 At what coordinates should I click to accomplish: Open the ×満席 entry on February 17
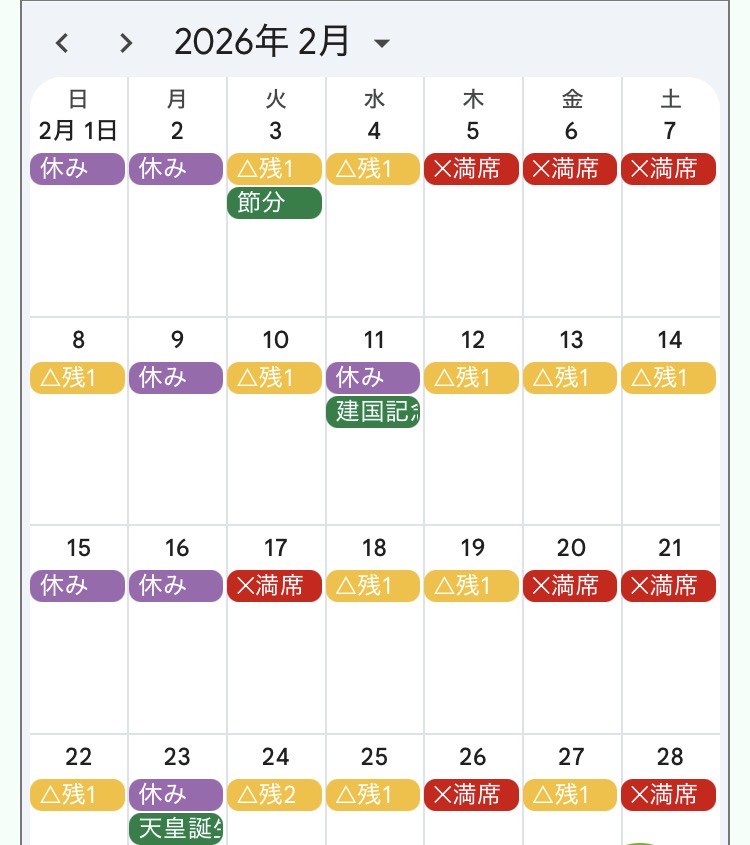(x=274, y=586)
